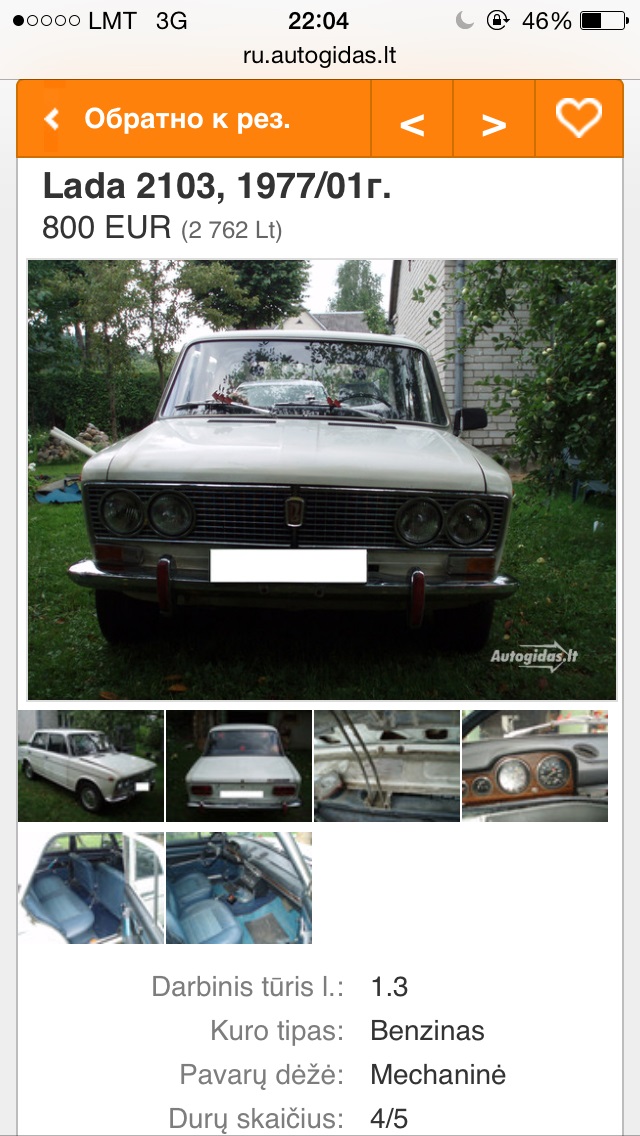Go back via Обратно к рез. button
This screenshot has height=1136, width=640.
[194, 118]
